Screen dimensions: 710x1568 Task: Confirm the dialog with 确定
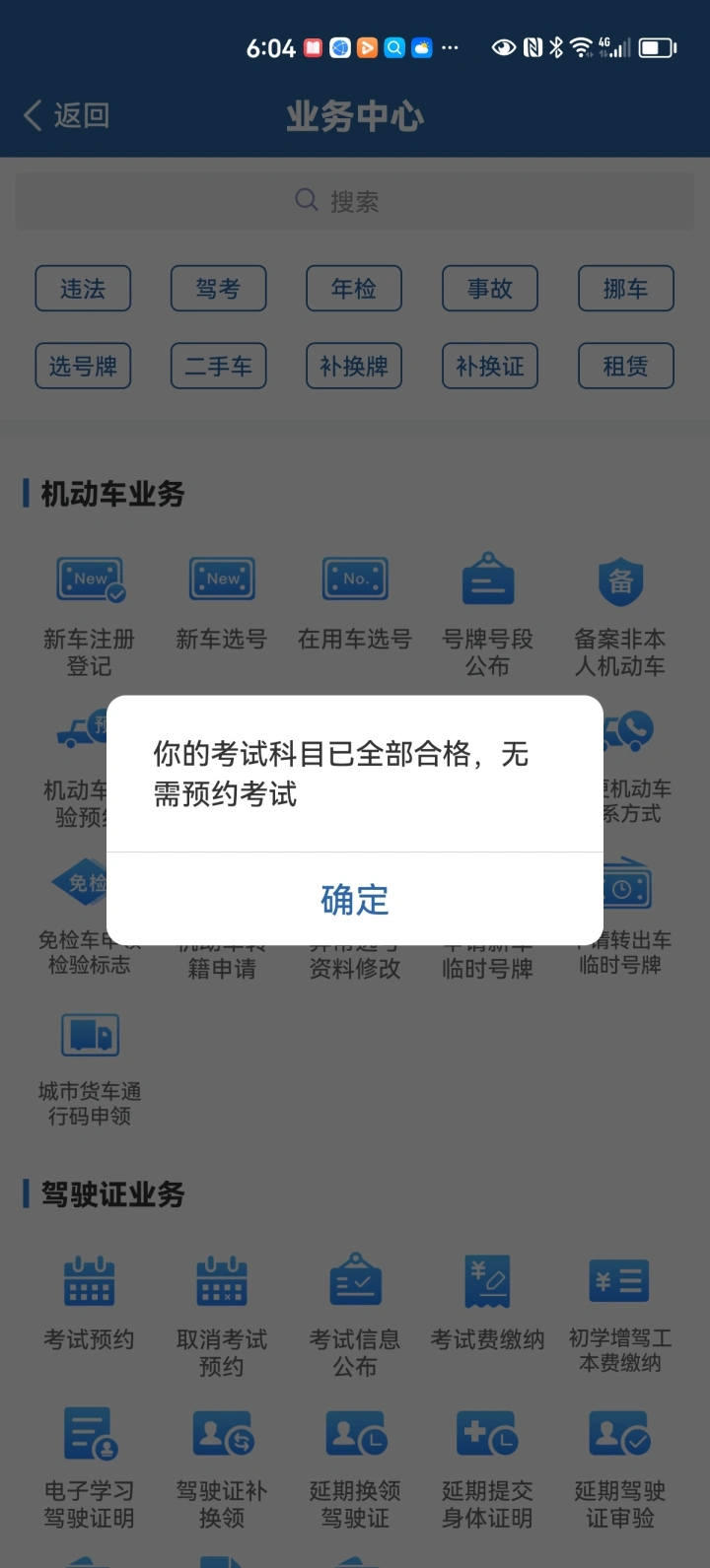click(x=355, y=899)
